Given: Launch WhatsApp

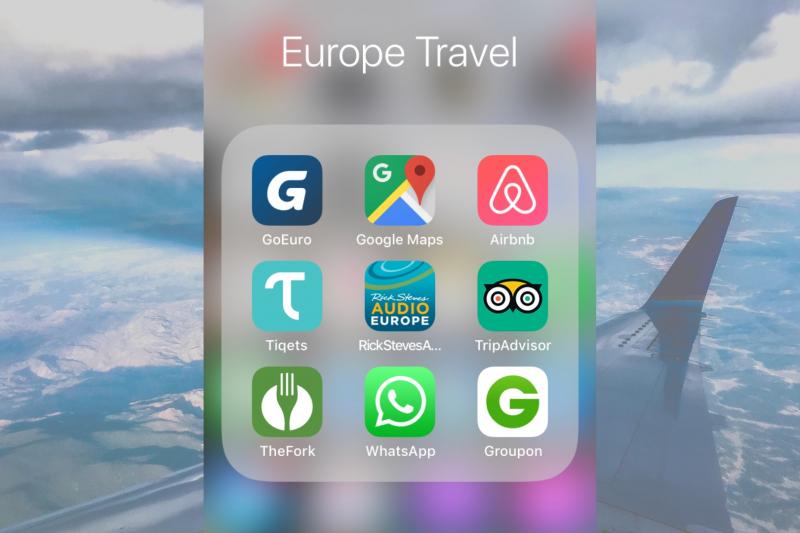Looking at the screenshot, I should coord(400,401).
